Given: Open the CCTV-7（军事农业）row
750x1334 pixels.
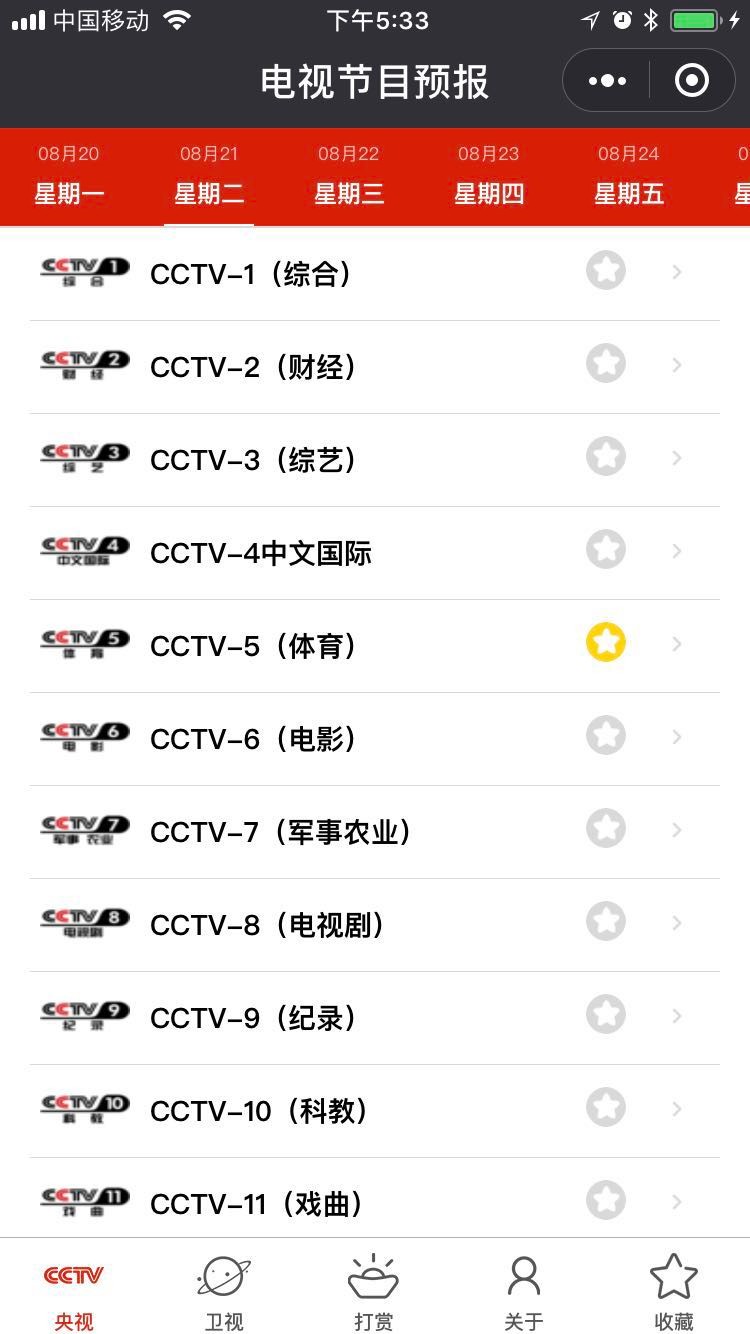Looking at the screenshot, I should [x=375, y=832].
